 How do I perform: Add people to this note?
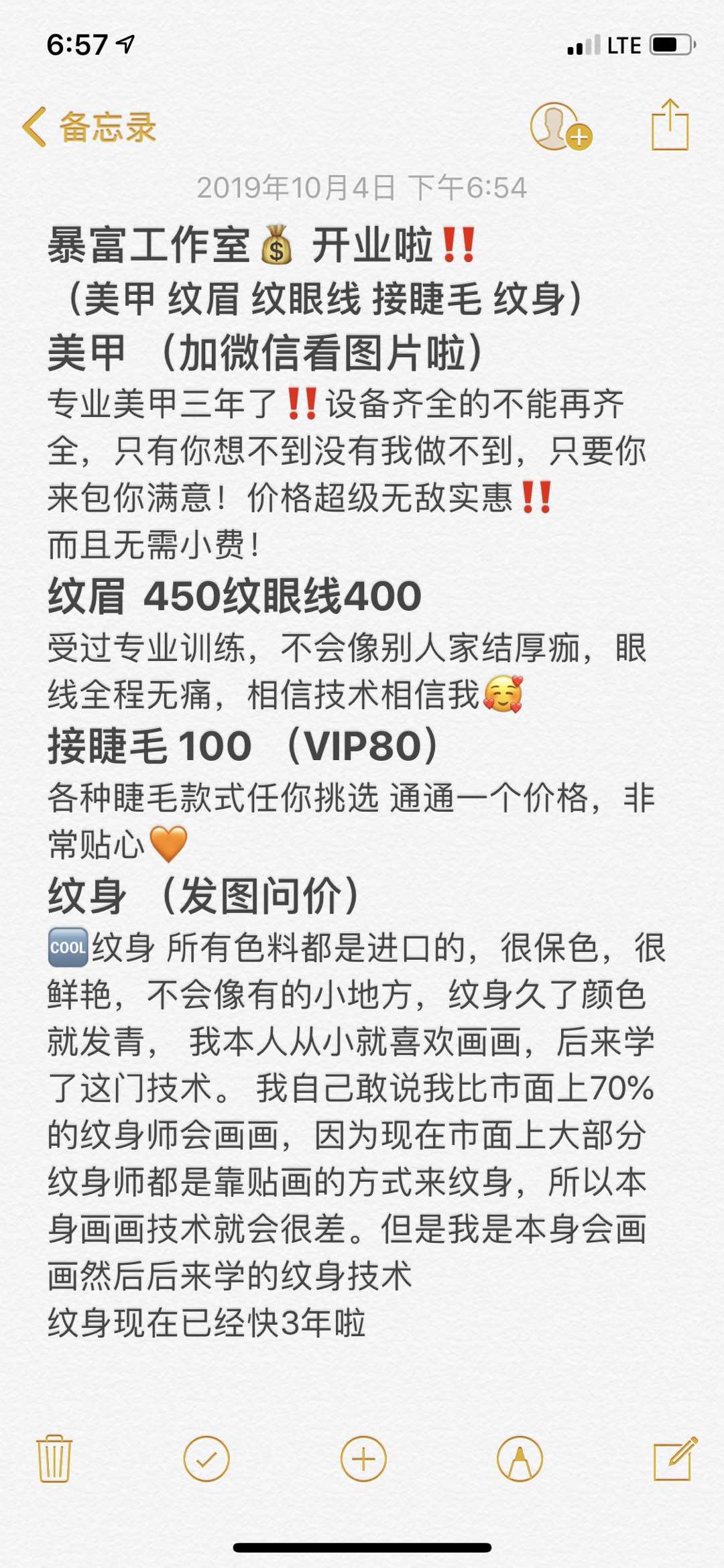pyautogui.click(x=560, y=127)
